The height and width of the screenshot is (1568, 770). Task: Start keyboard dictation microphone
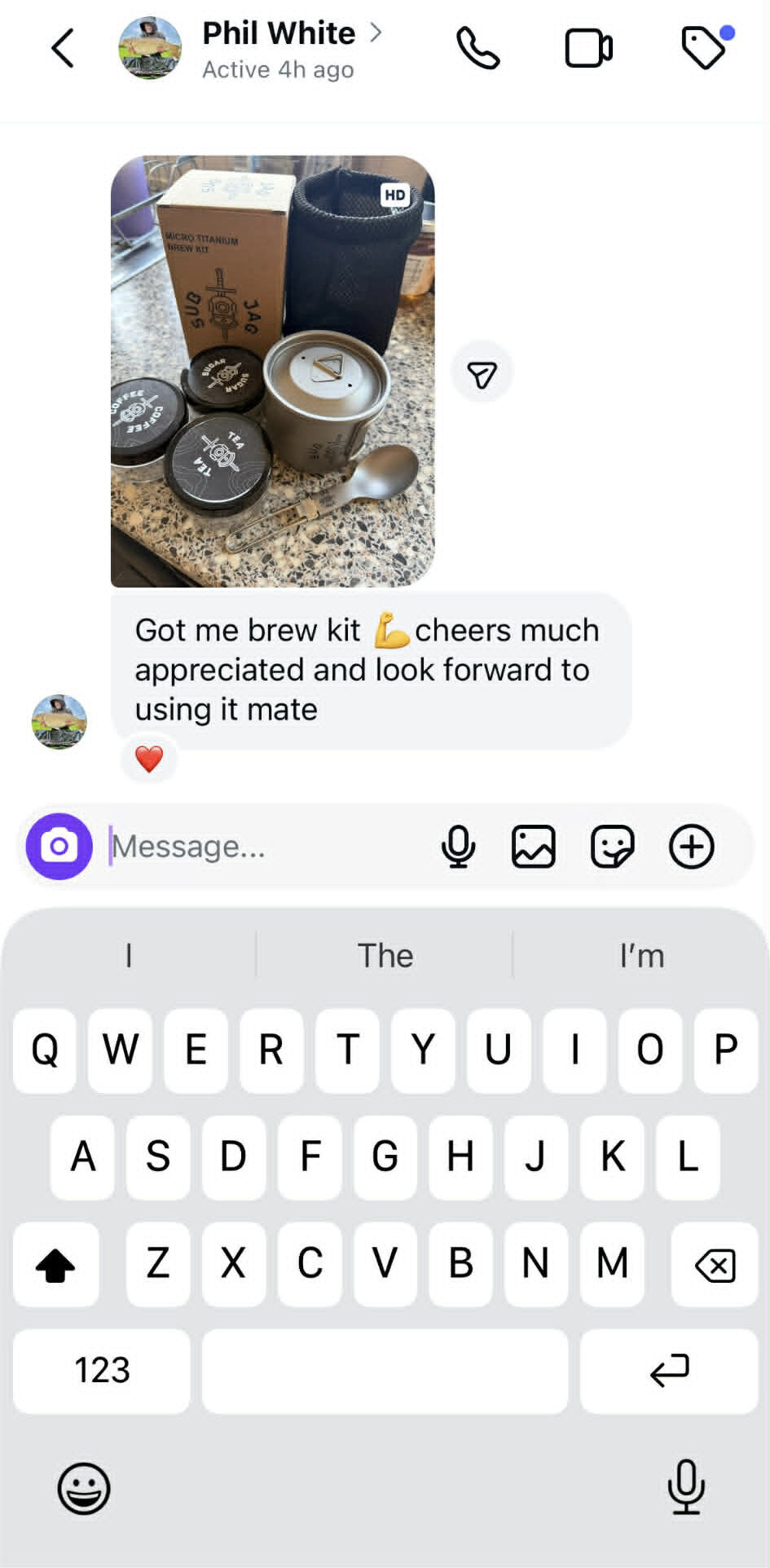coord(686,1487)
